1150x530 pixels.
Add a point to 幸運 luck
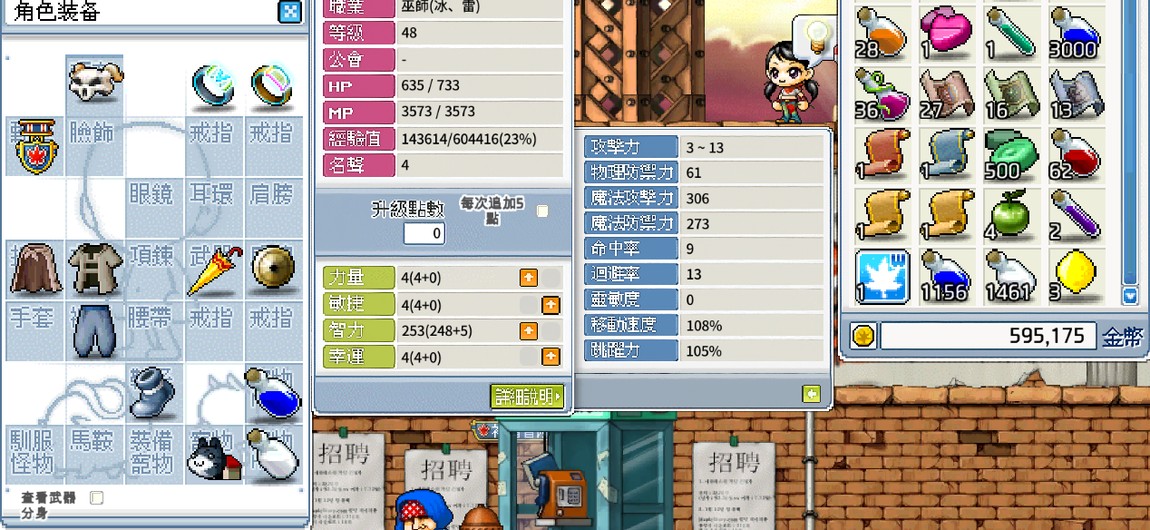551,356
